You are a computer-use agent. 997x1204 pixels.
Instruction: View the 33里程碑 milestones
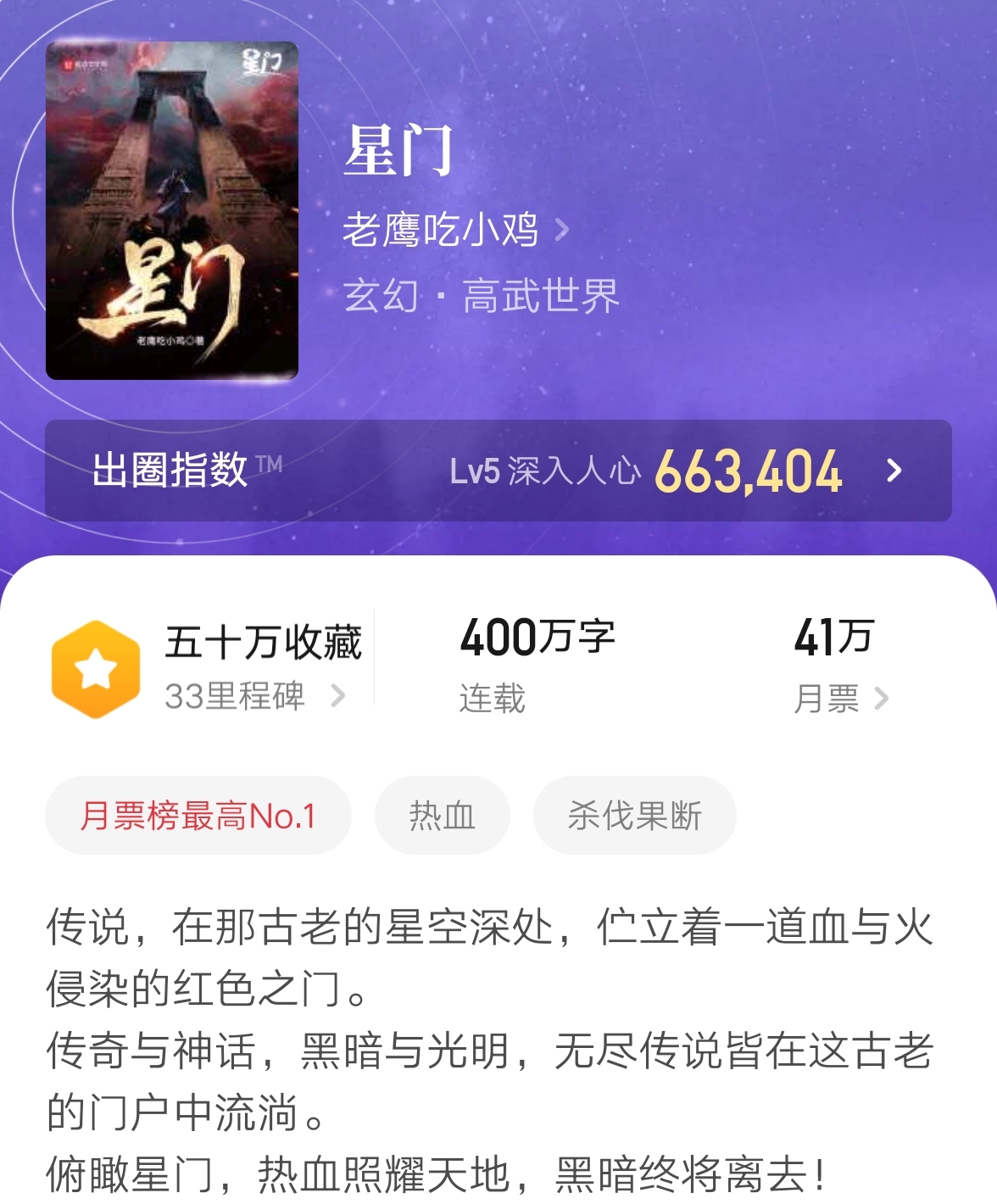pos(254,696)
